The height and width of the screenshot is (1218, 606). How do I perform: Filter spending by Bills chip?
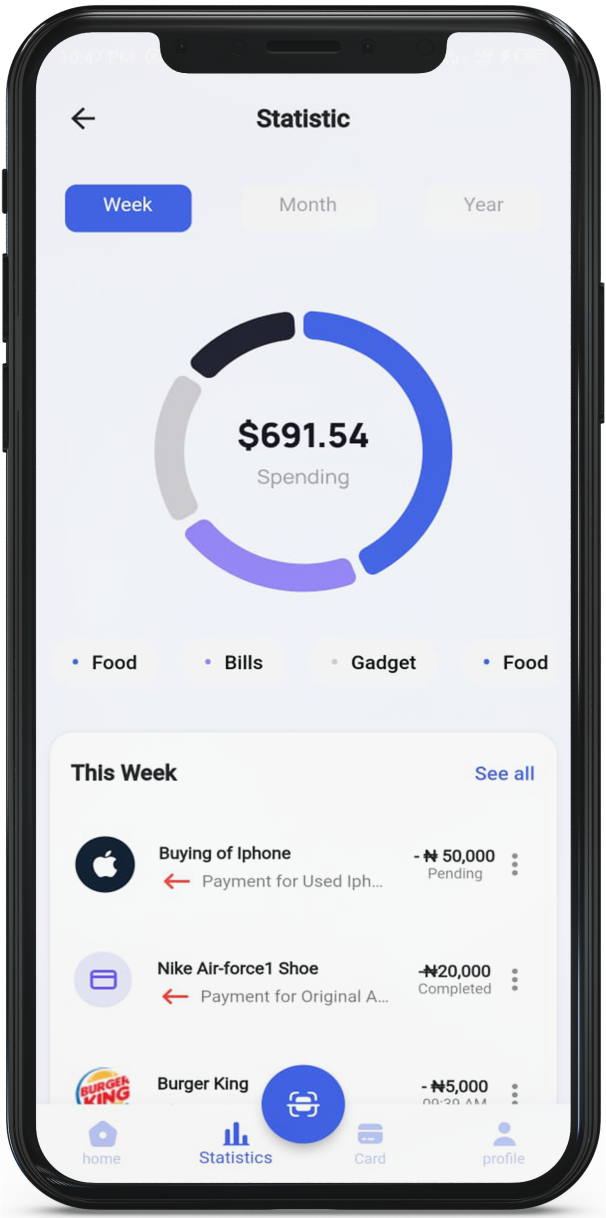point(234,663)
